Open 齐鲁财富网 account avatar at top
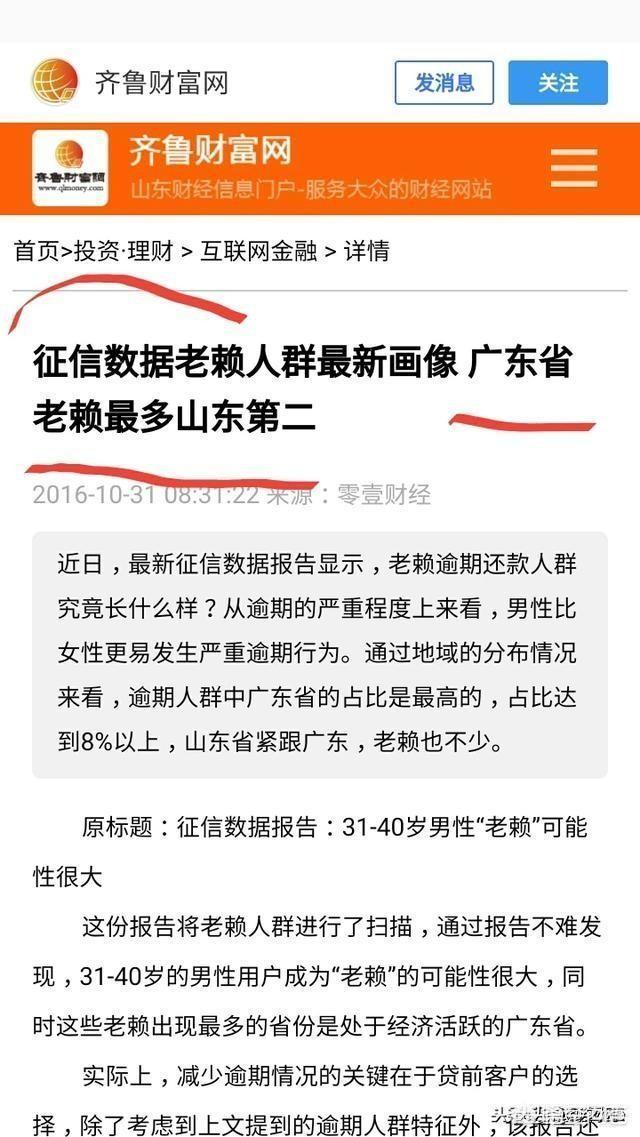 coord(55,82)
